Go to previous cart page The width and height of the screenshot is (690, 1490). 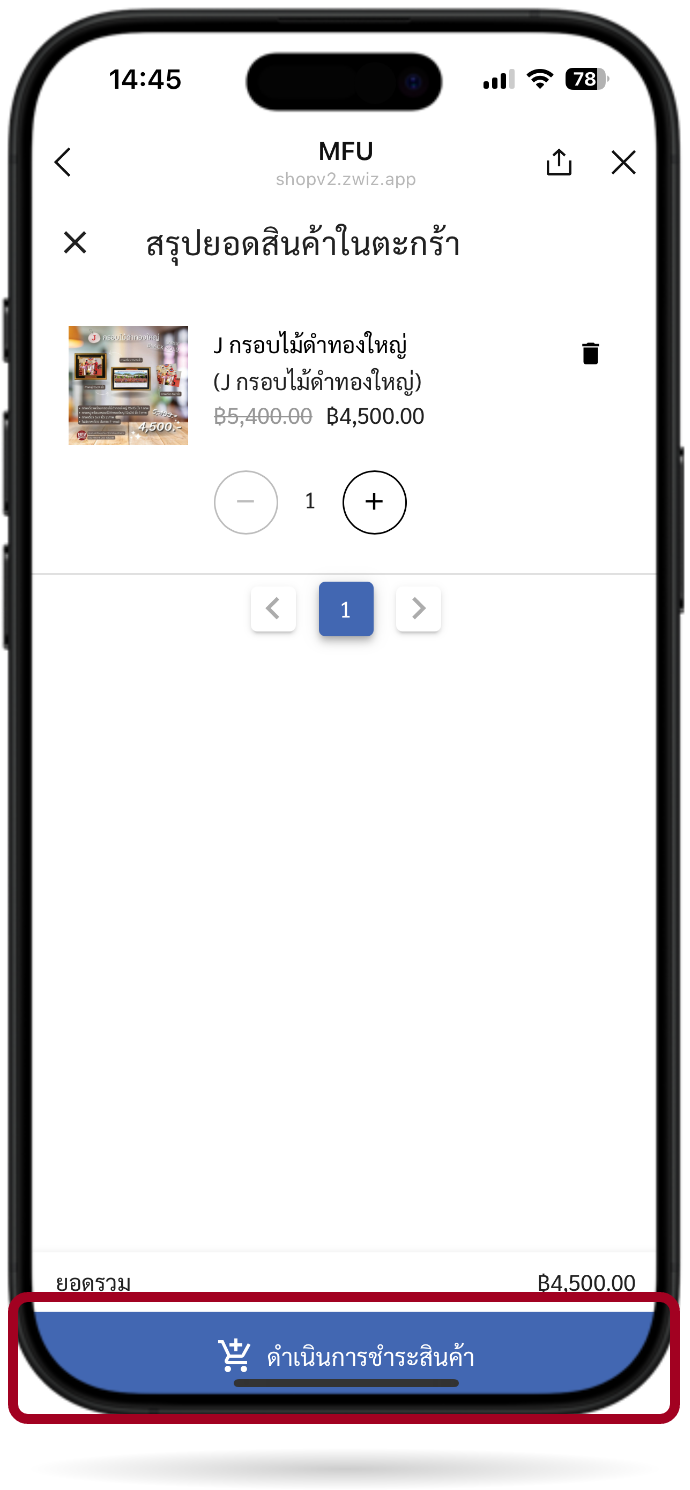[273, 609]
